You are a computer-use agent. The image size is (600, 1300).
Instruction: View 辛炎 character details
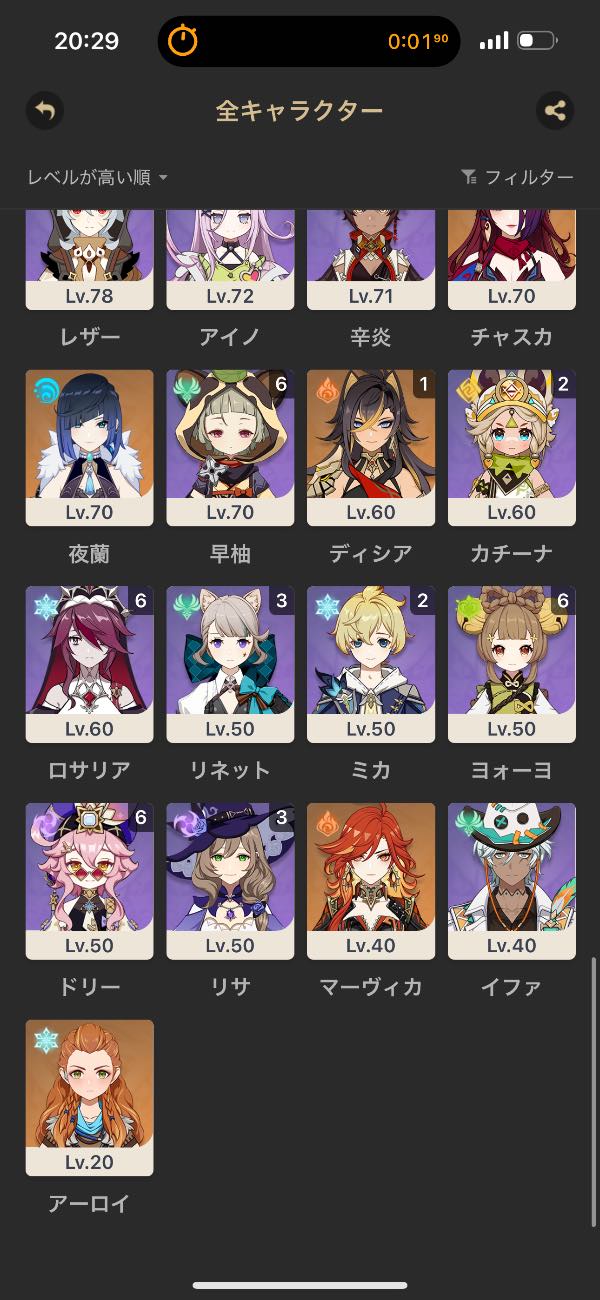[x=371, y=260]
